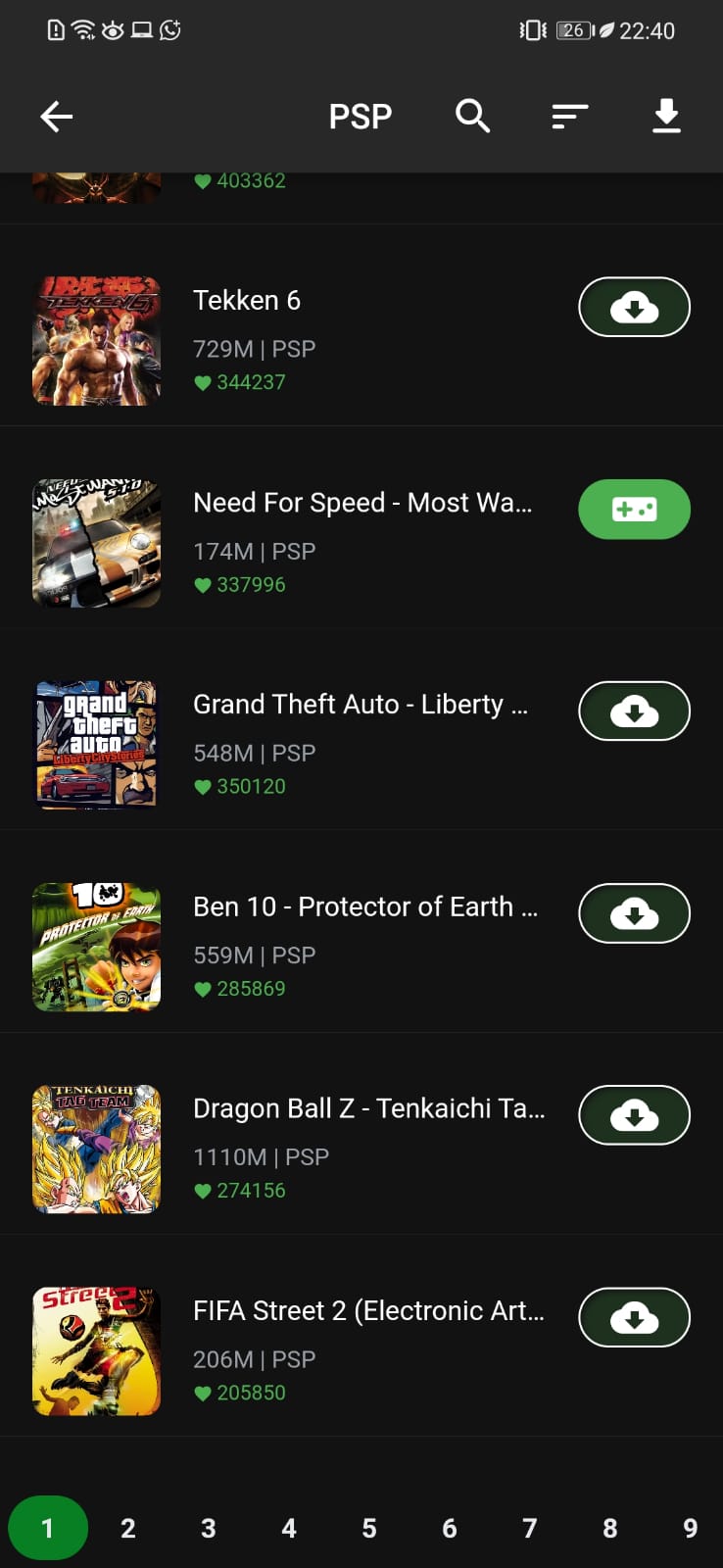Download Dragon Ball Z - Tenkaichi Tag Team

click(635, 1115)
